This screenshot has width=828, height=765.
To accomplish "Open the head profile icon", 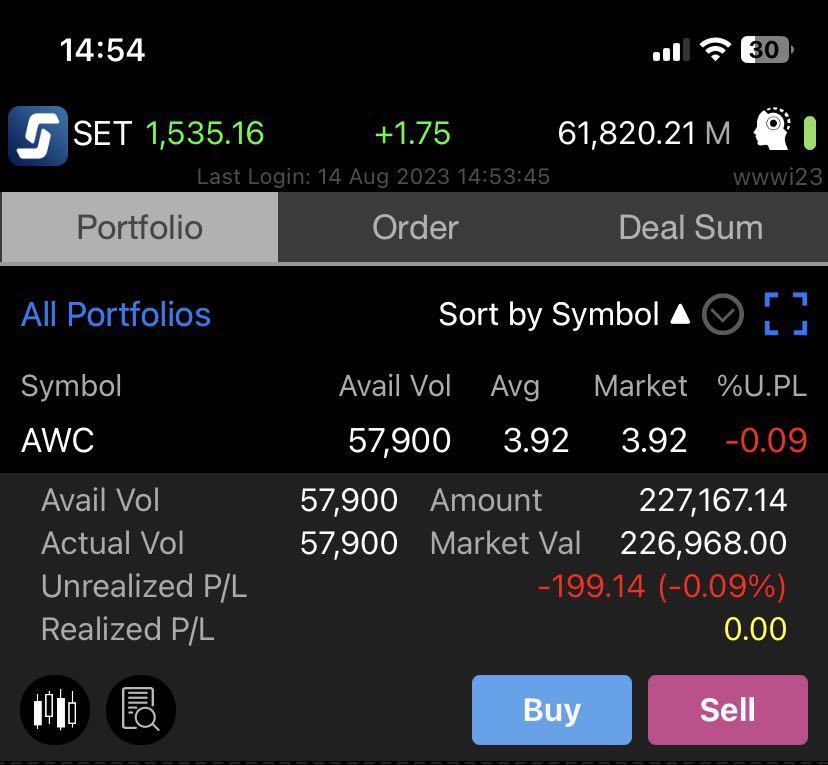I will (774, 133).
